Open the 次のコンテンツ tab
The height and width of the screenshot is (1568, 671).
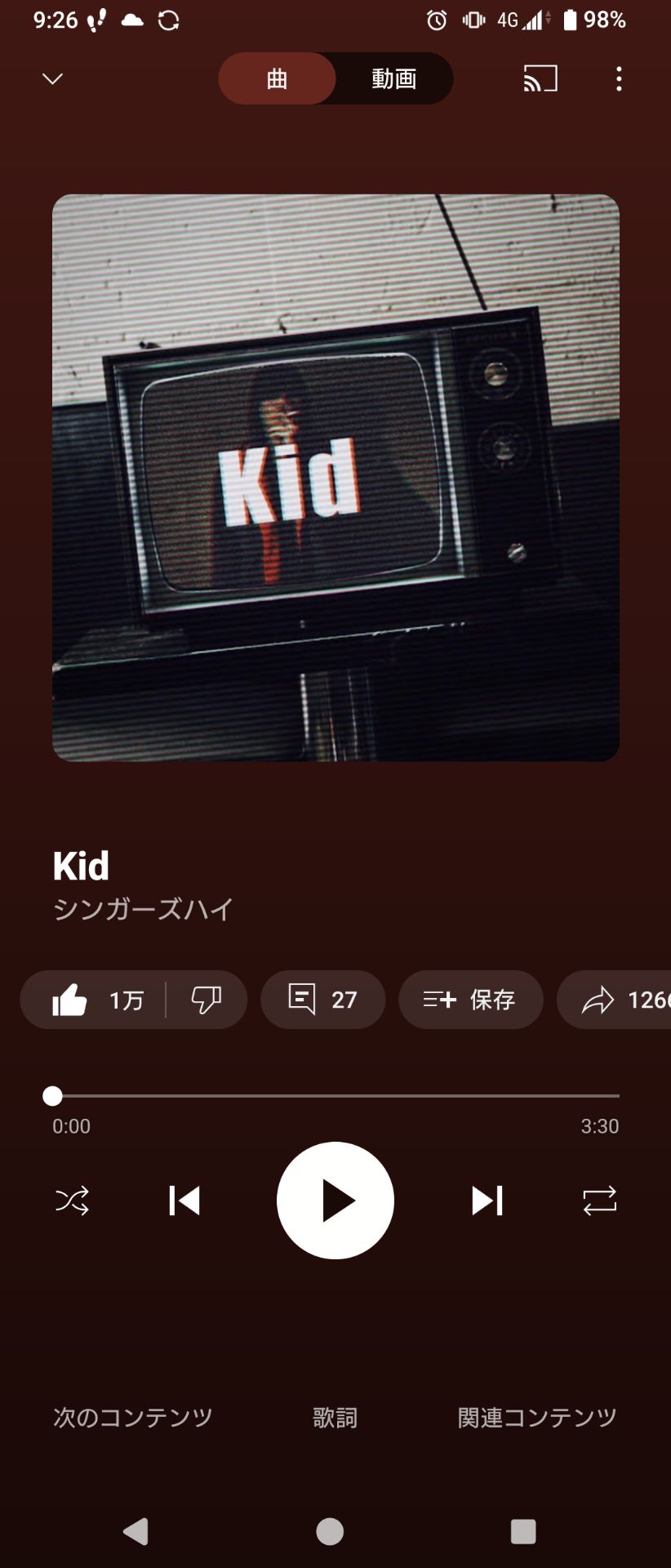pyautogui.click(x=132, y=1417)
